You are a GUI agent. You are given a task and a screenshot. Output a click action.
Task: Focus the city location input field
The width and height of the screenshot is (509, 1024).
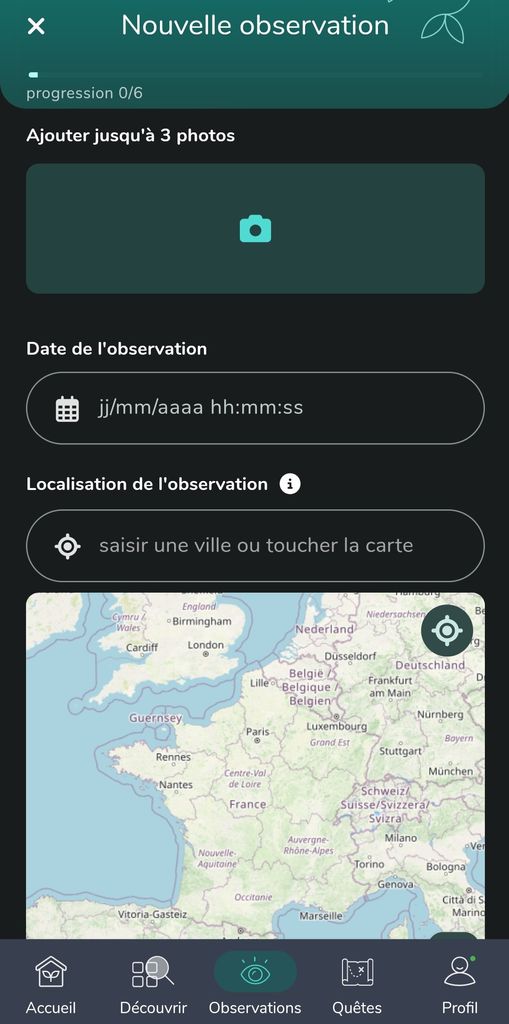255,545
